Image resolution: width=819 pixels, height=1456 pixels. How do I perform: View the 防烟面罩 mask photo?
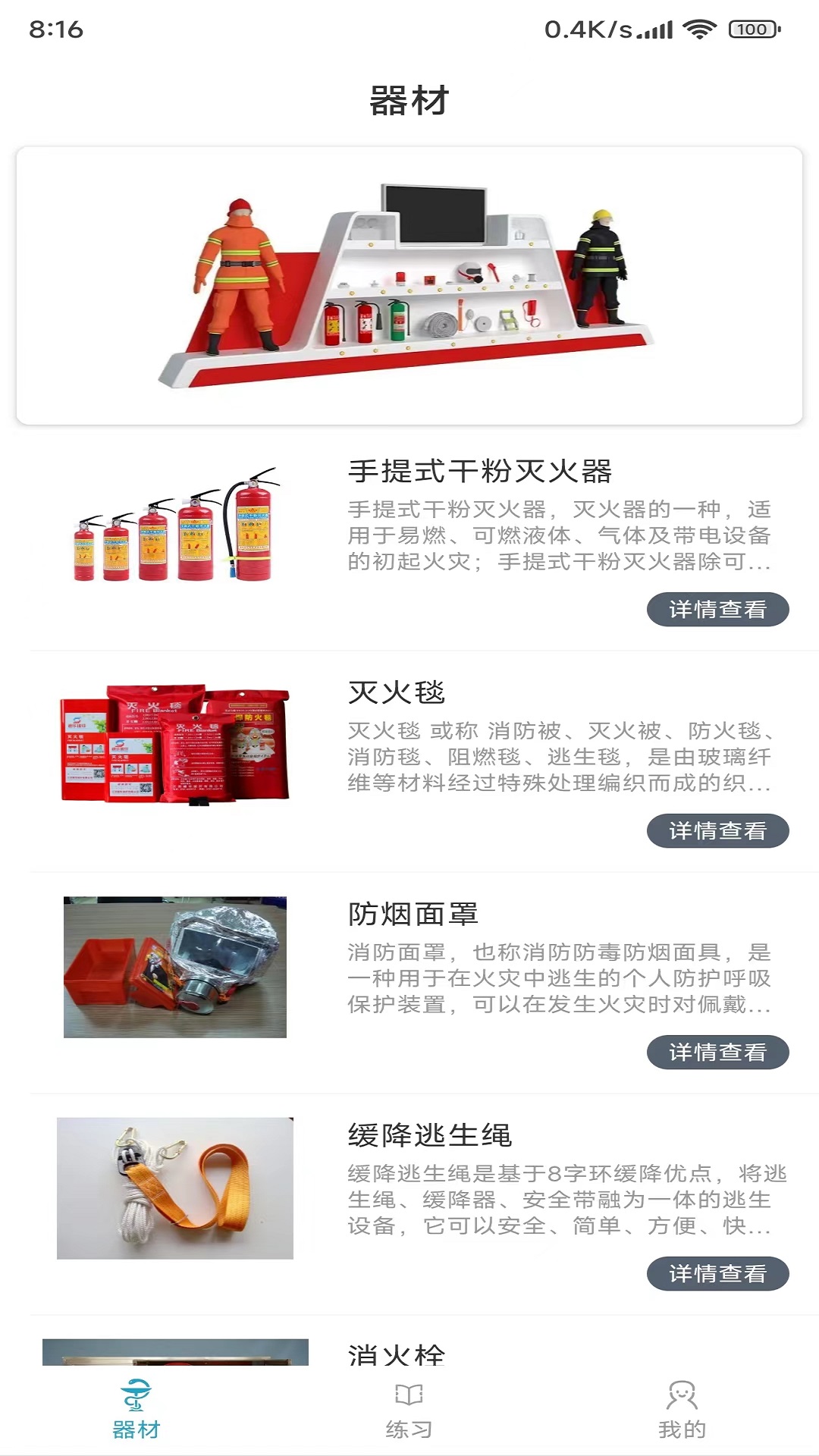[x=175, y=967]
